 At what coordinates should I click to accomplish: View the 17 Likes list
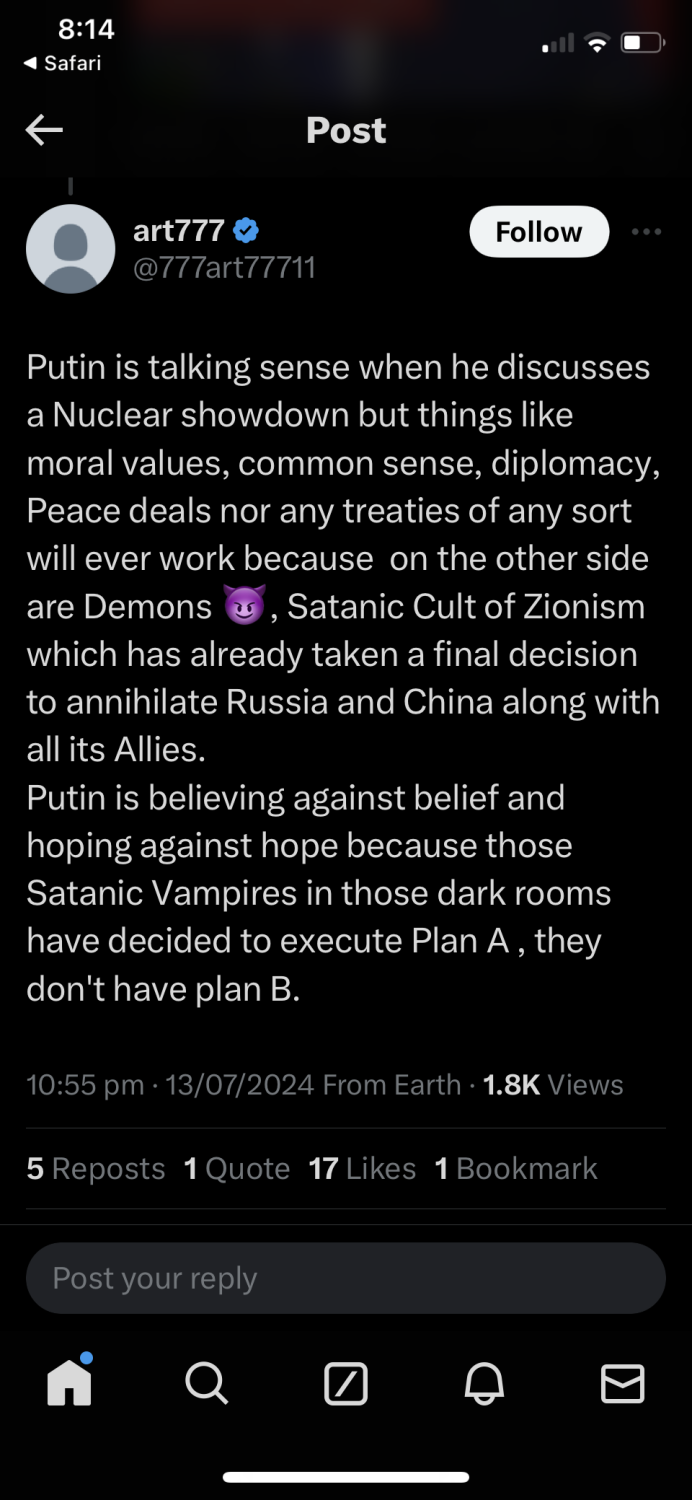pyautogui.click(x=362, y=1168)
